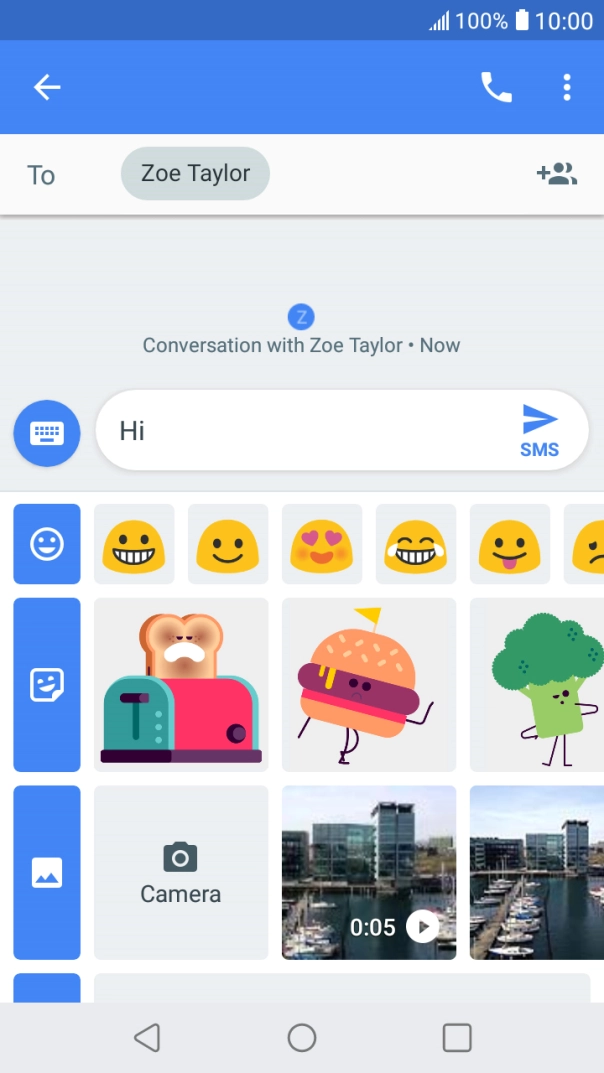
Task: Go to the home screen
Action: (302, 1037)
